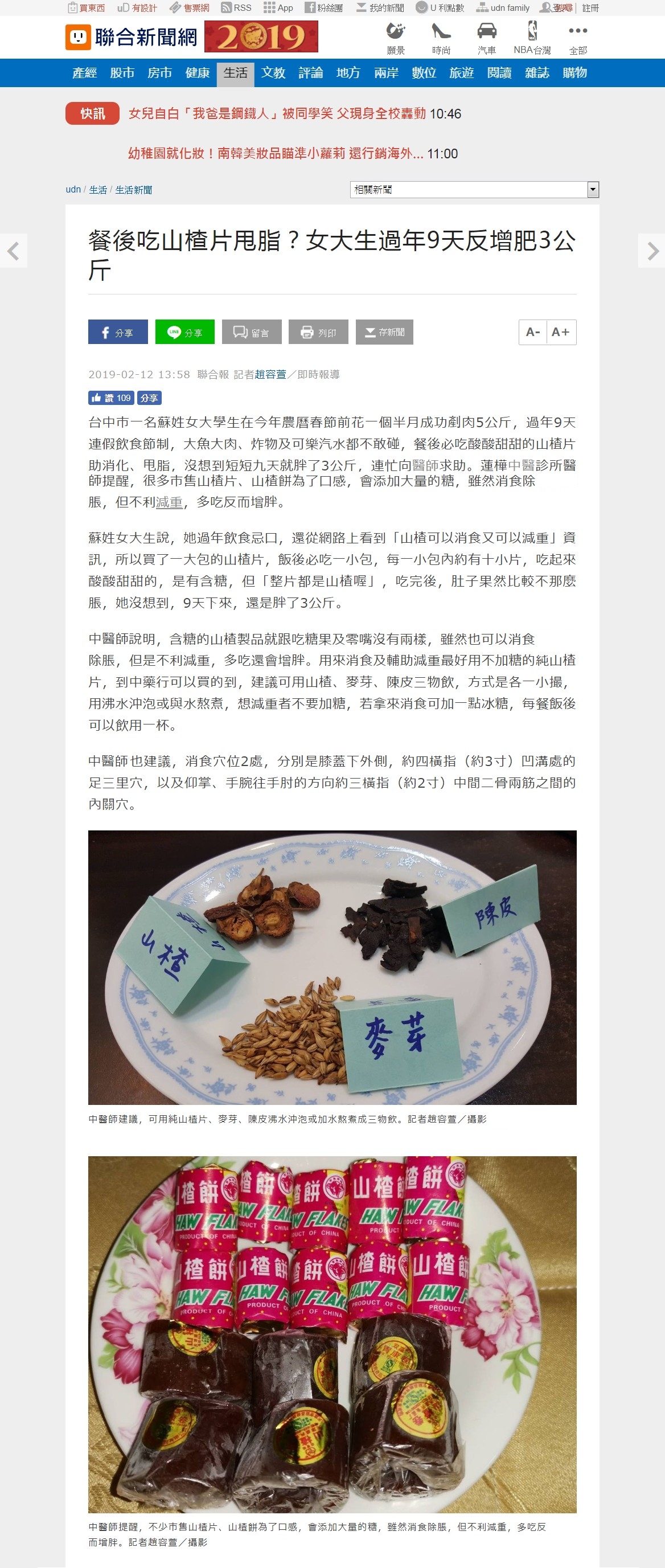
Task: Open reporter 趙容萱's link
Action: pos(270,374)
